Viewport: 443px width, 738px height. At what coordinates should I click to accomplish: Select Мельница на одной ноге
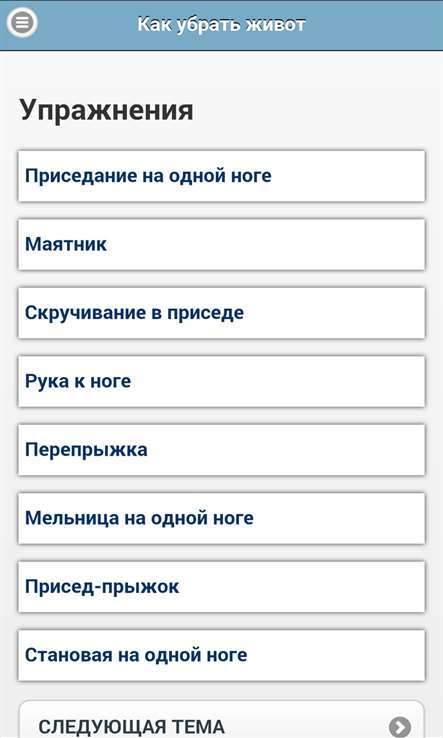pos(221,518)
